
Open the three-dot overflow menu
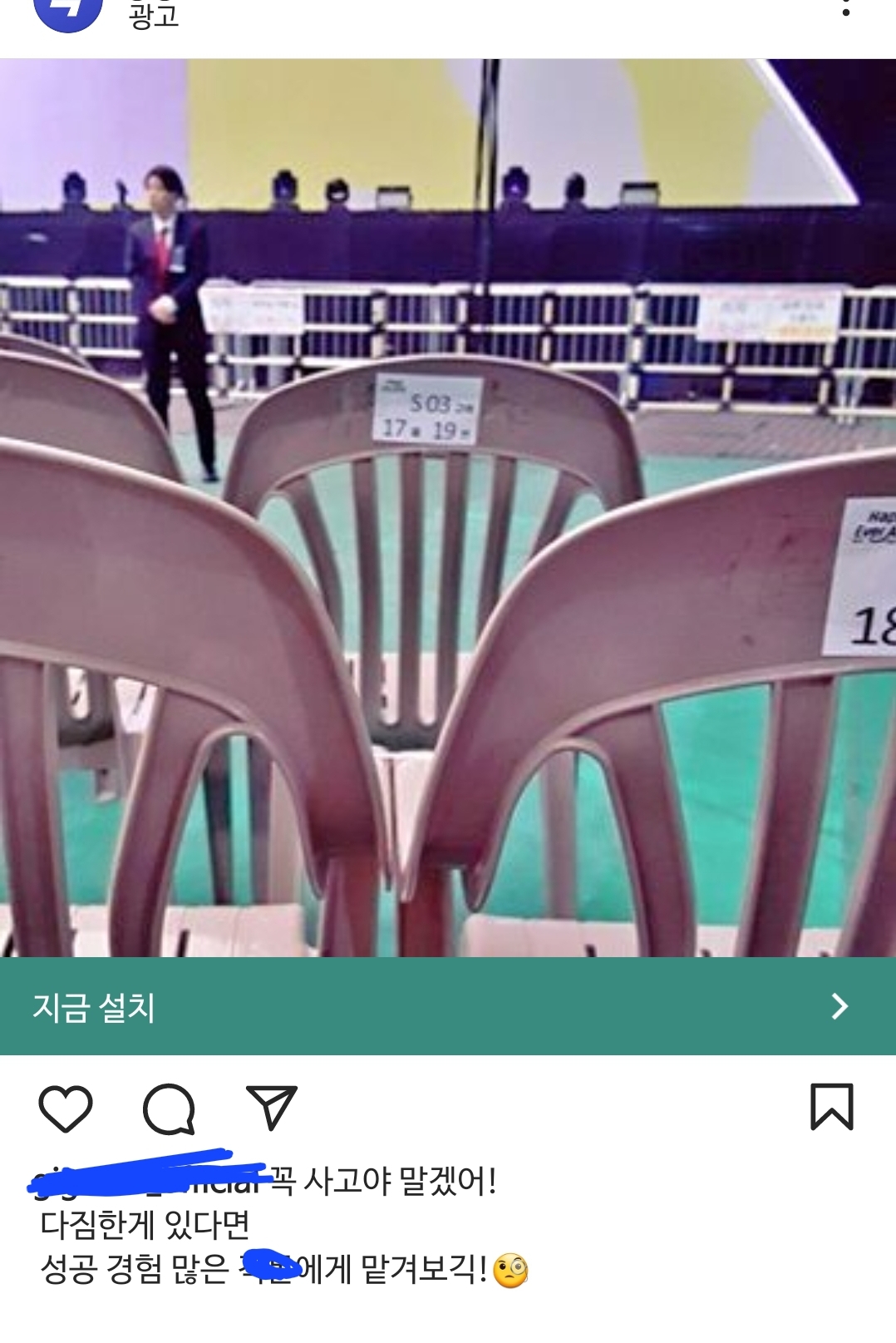[845, 10]
